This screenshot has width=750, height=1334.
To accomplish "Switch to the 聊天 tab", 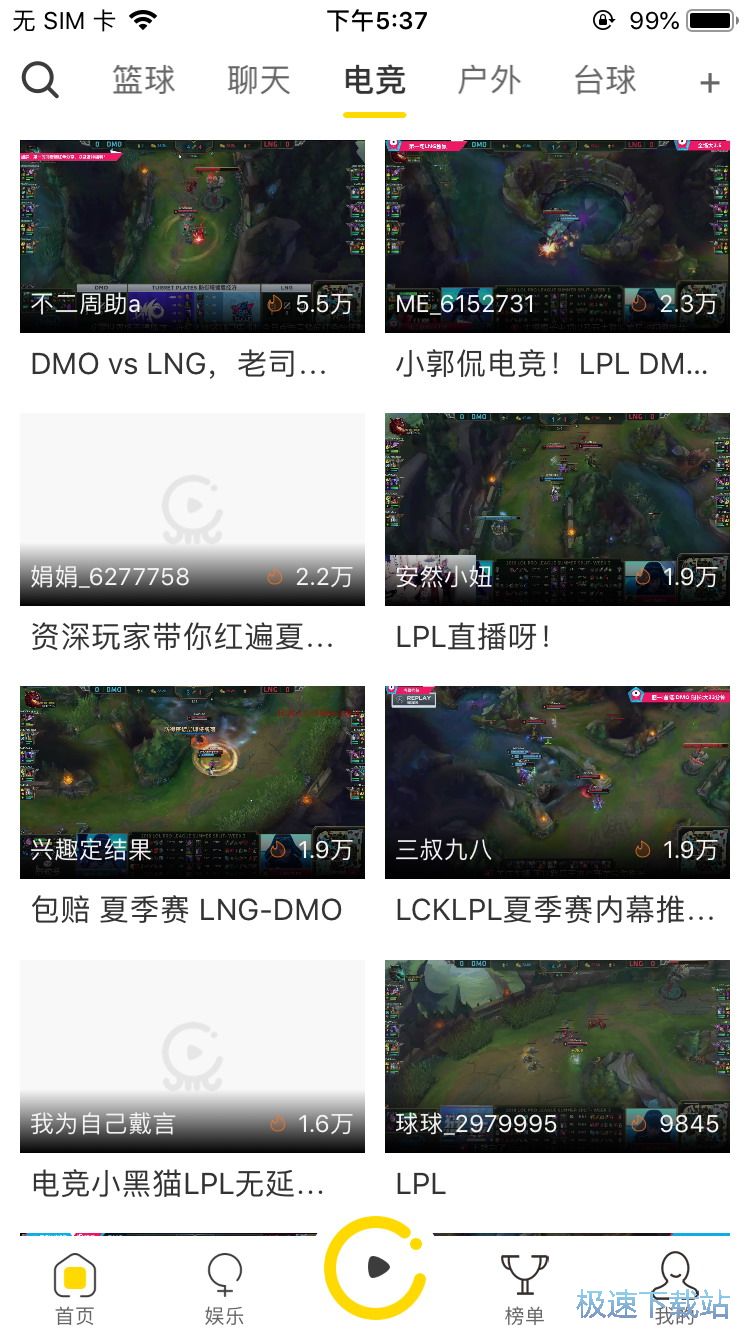I will tap(259, 81).
